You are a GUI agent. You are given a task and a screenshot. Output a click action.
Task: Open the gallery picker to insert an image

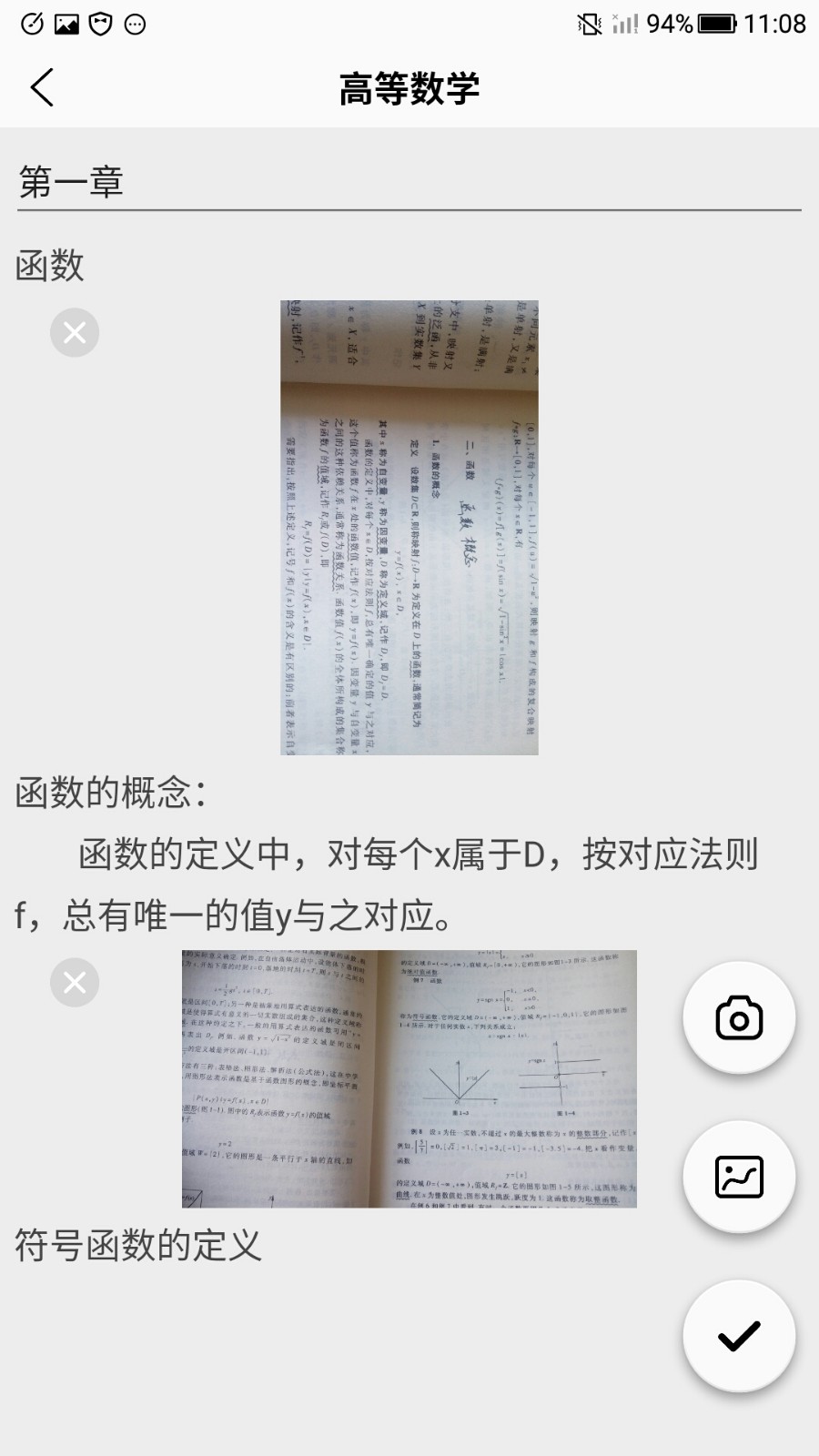coord(738,1177)
